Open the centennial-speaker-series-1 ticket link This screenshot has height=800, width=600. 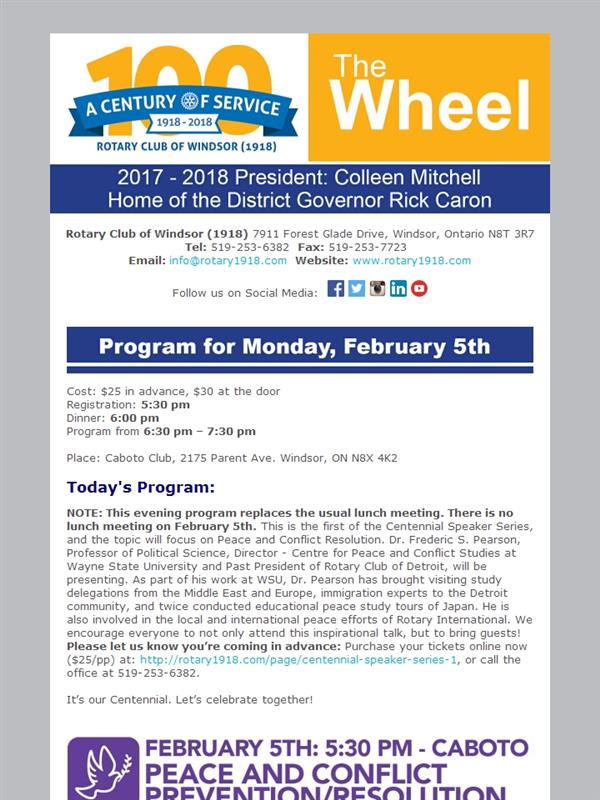298,660
